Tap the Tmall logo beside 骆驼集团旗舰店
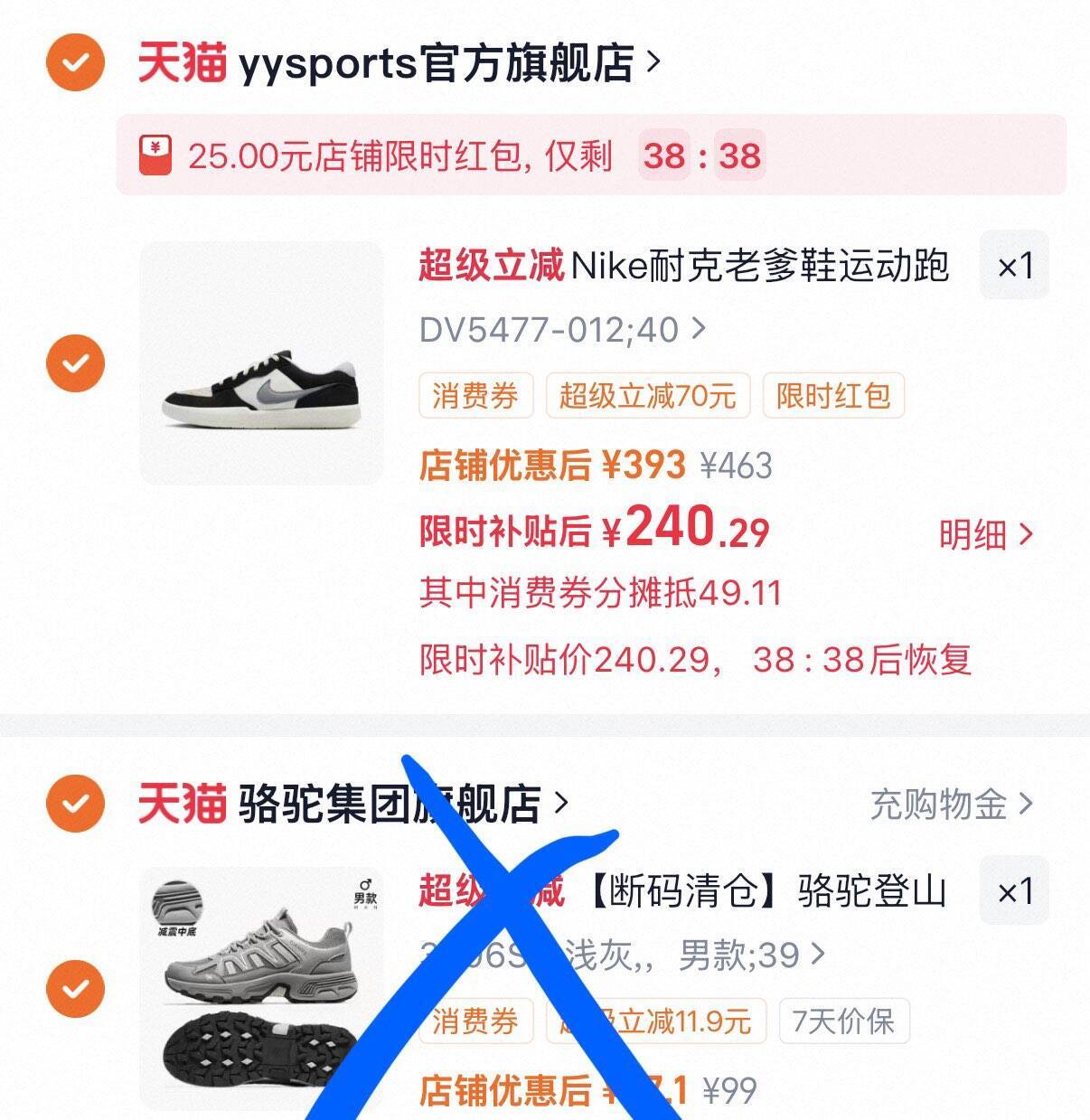Image resolution: width=1090 pixels, height=1120 pixels. (x=181, y=805)
